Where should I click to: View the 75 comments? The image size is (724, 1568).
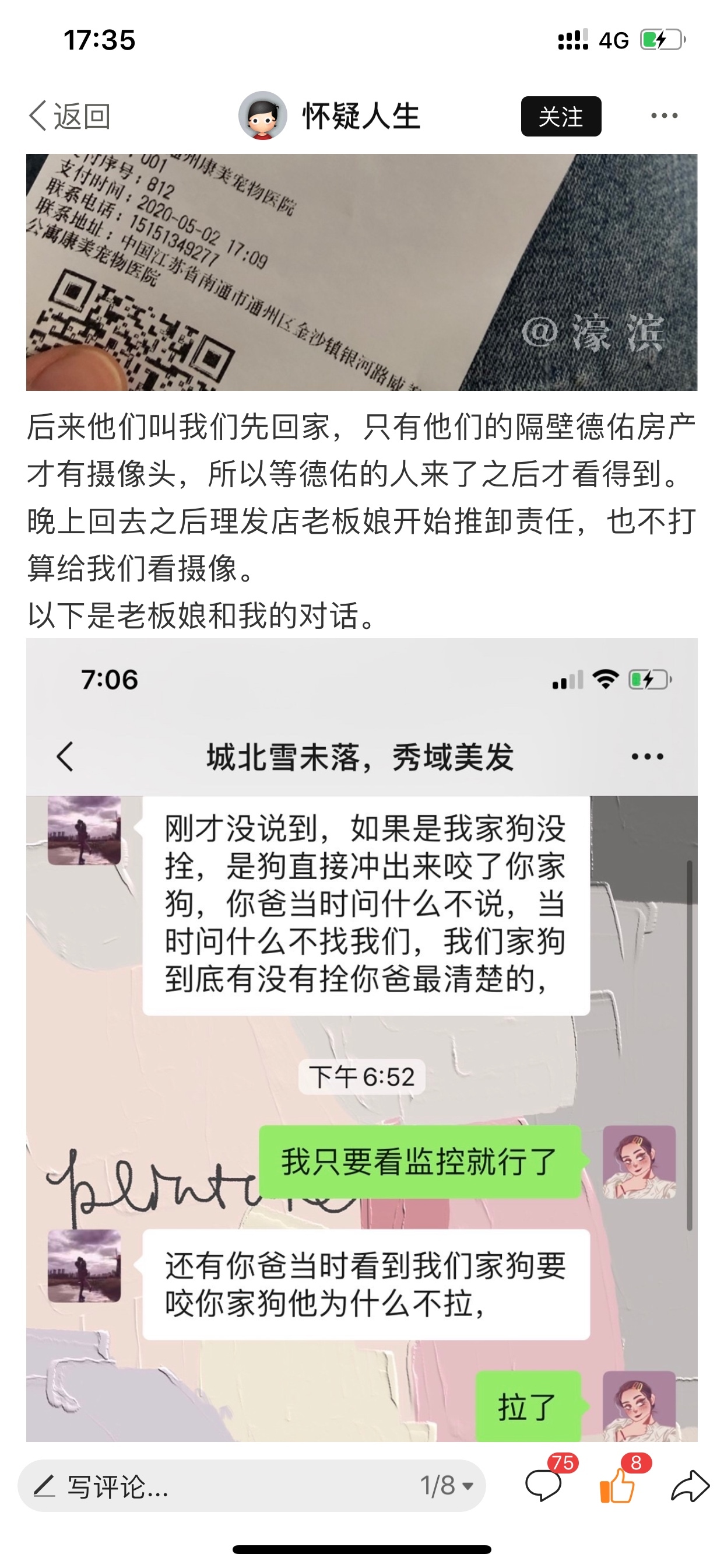point(544,1486)
